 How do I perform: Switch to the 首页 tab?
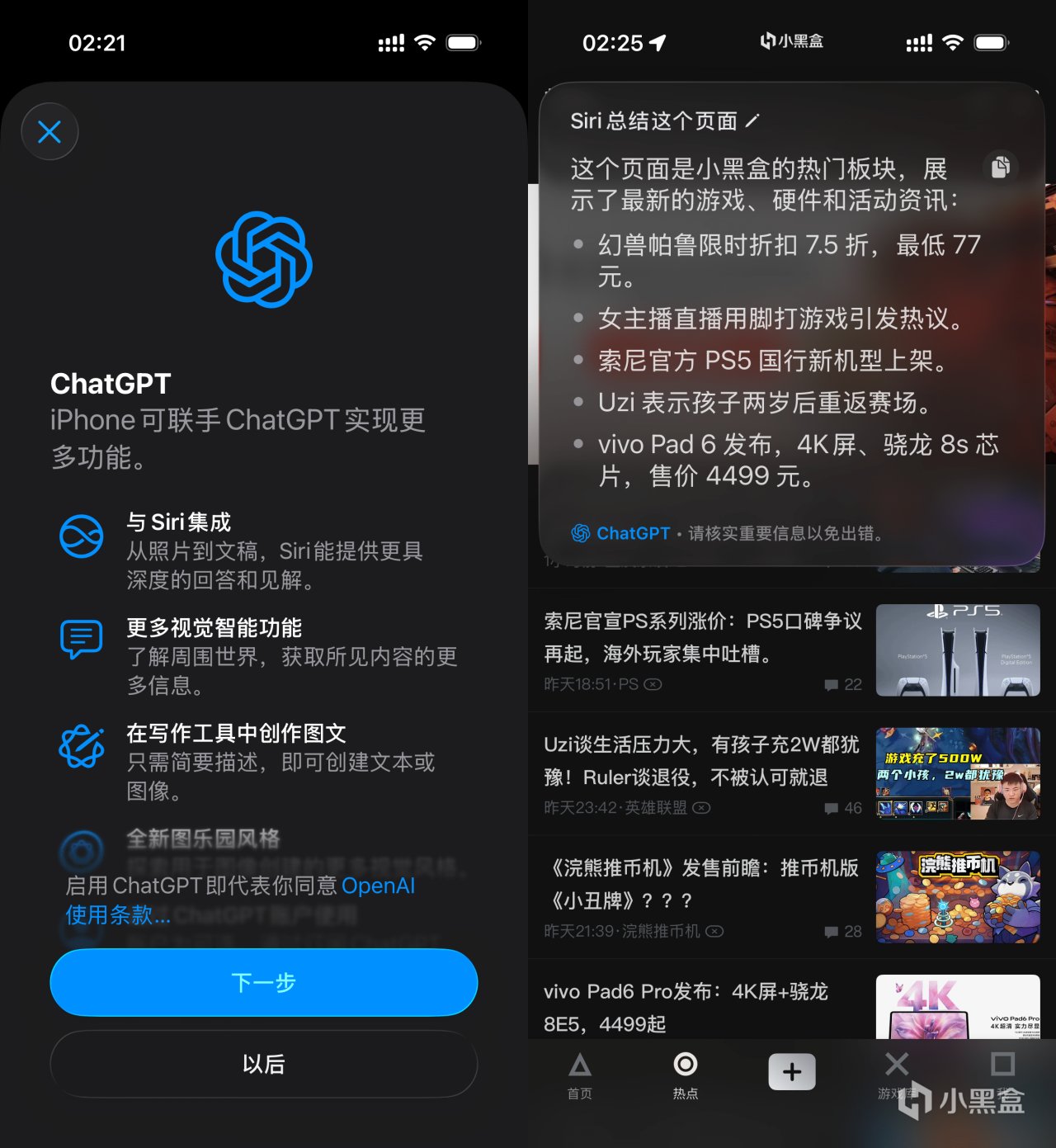(x=580, y=1075)
